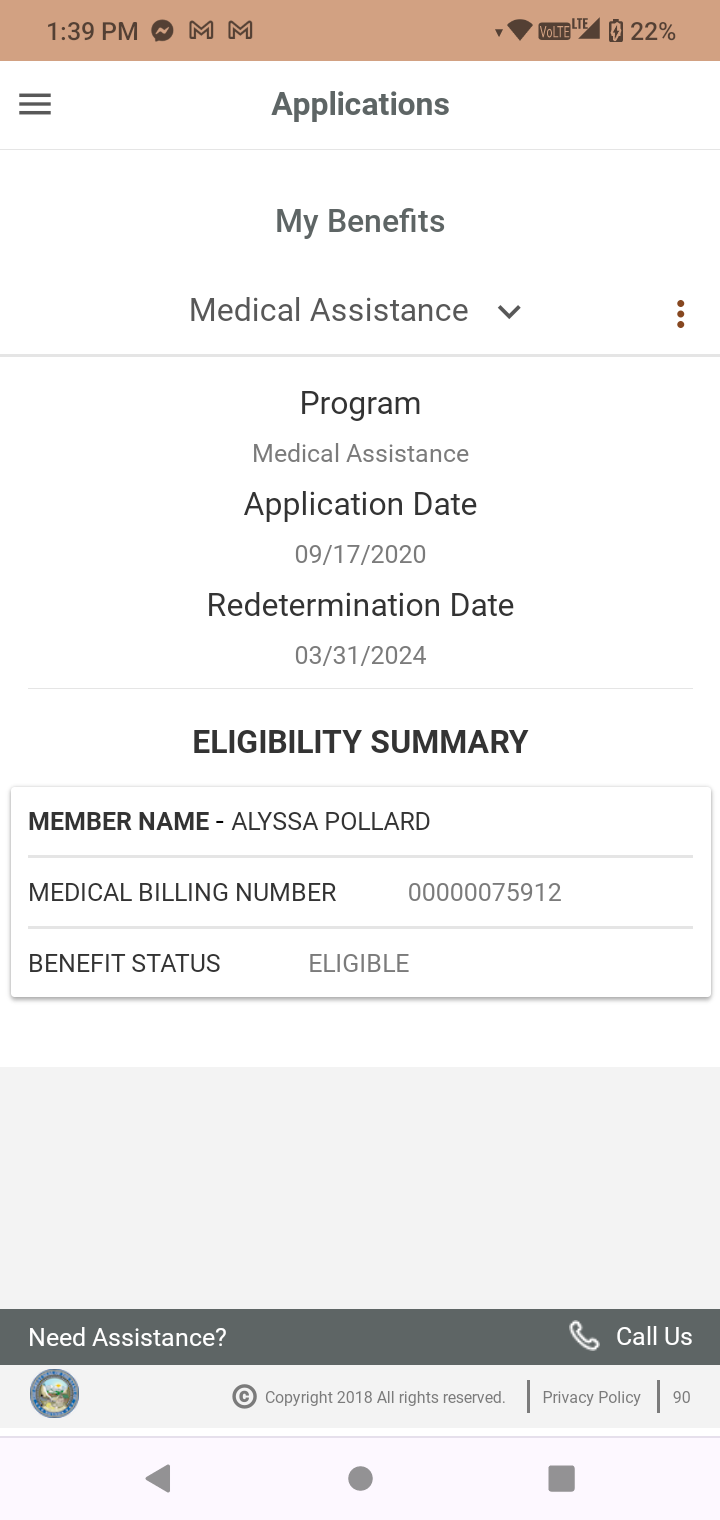Screen dimensions: 720x1520
Task: Open the Privacy Policy link
Action: pos(591,1397)
